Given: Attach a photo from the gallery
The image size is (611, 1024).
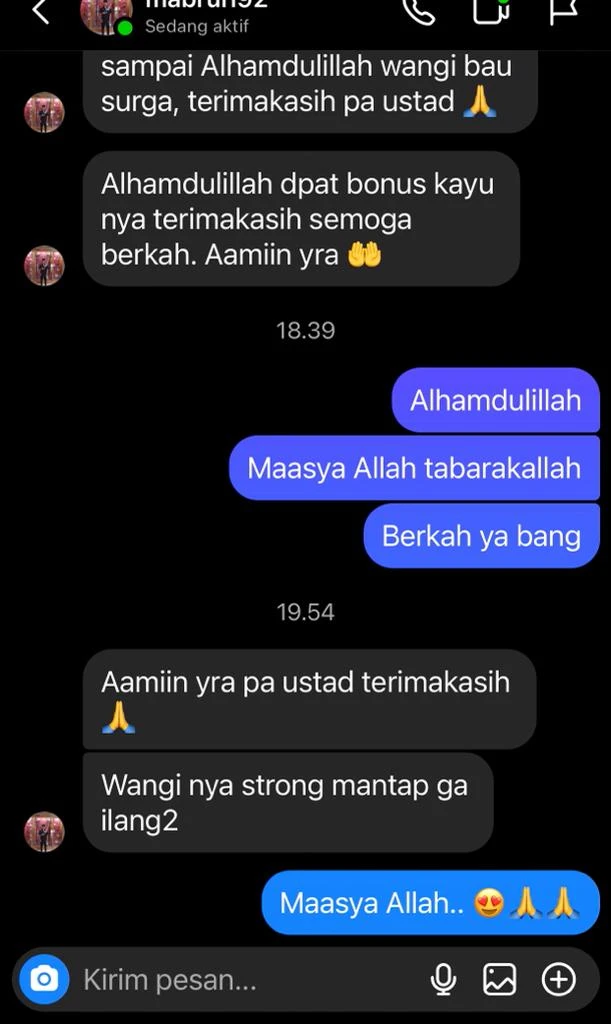Looking at the screenshot, I should click(500, 979).
